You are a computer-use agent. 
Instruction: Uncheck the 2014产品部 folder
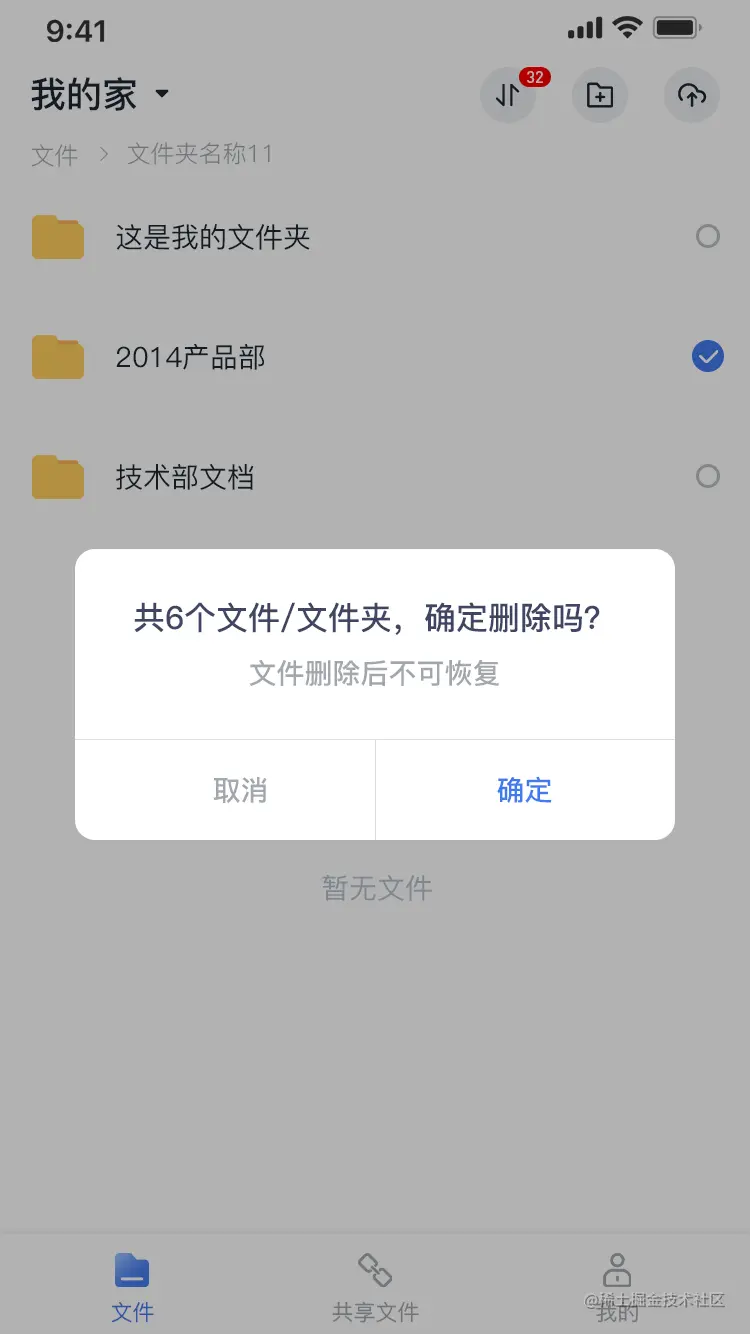click(708, 356)
